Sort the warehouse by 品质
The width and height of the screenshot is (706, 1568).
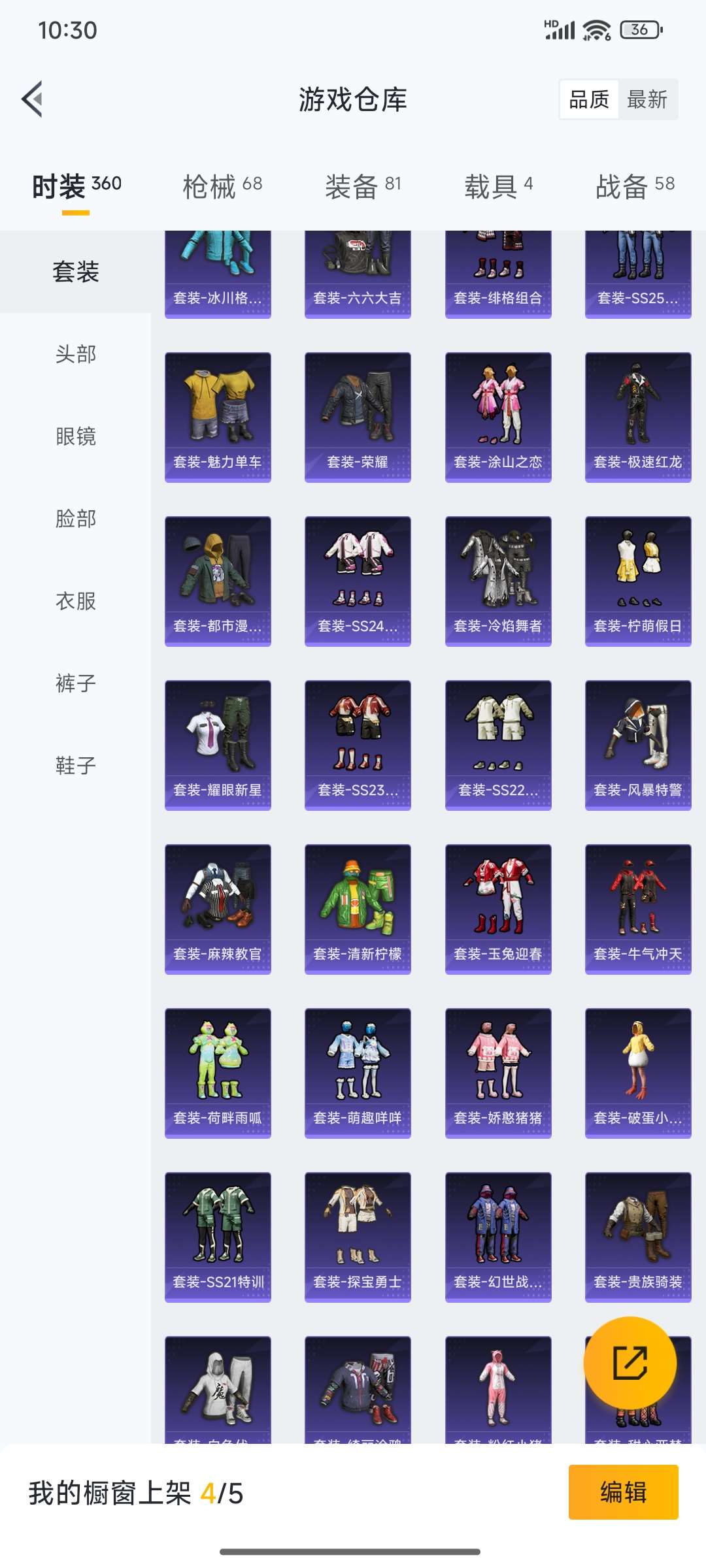point(589,99)
